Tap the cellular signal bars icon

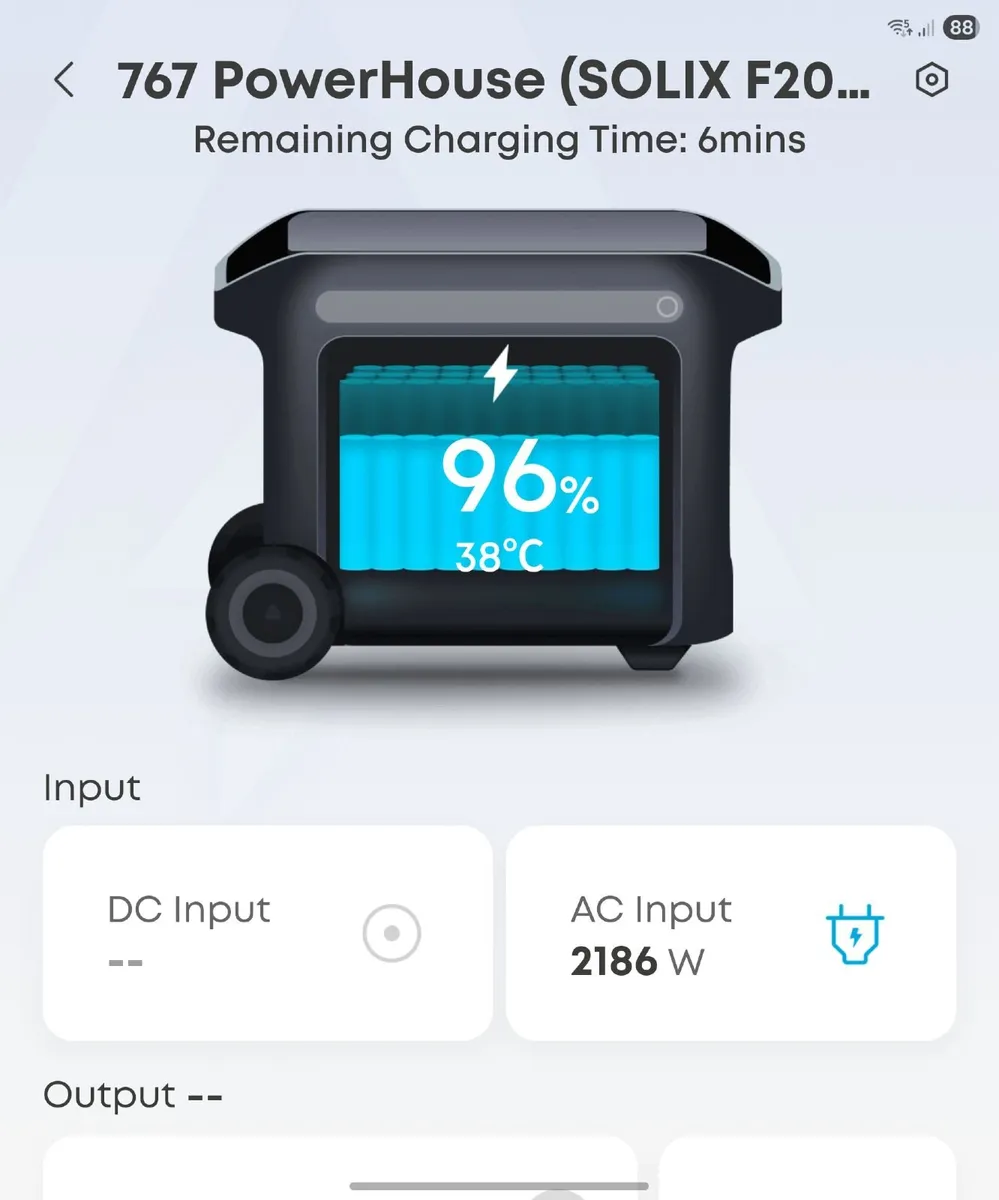click(x=925, y=30)
